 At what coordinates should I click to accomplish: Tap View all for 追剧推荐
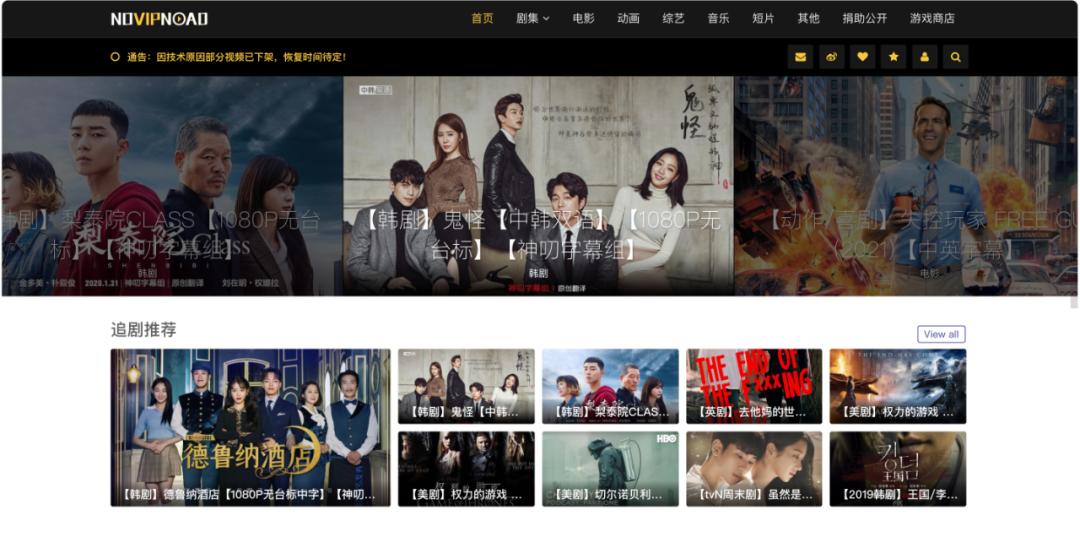pos(941,334)
